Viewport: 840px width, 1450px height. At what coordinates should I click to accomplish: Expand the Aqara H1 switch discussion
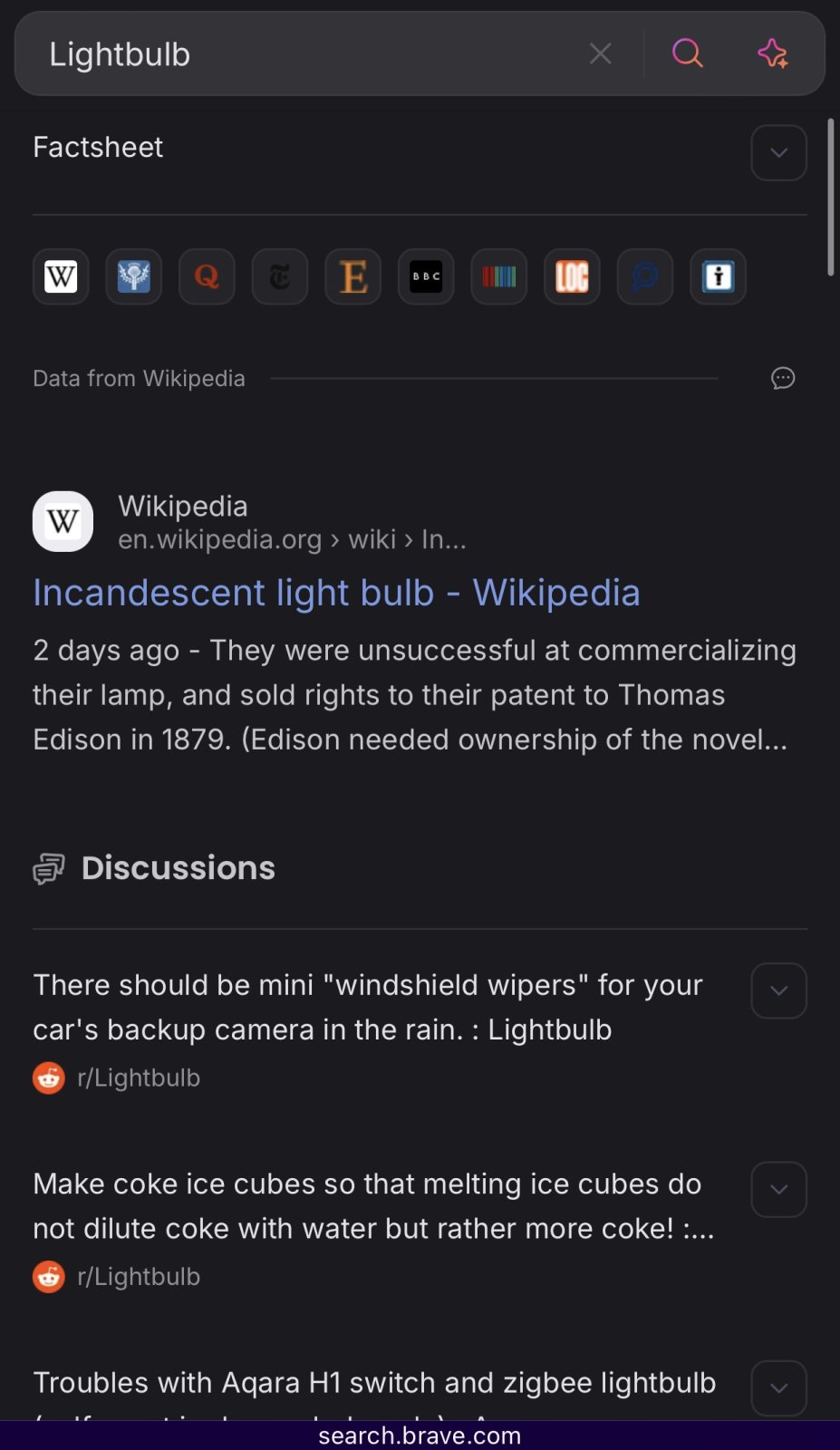pyautogui.click(x=778, y=1387)
